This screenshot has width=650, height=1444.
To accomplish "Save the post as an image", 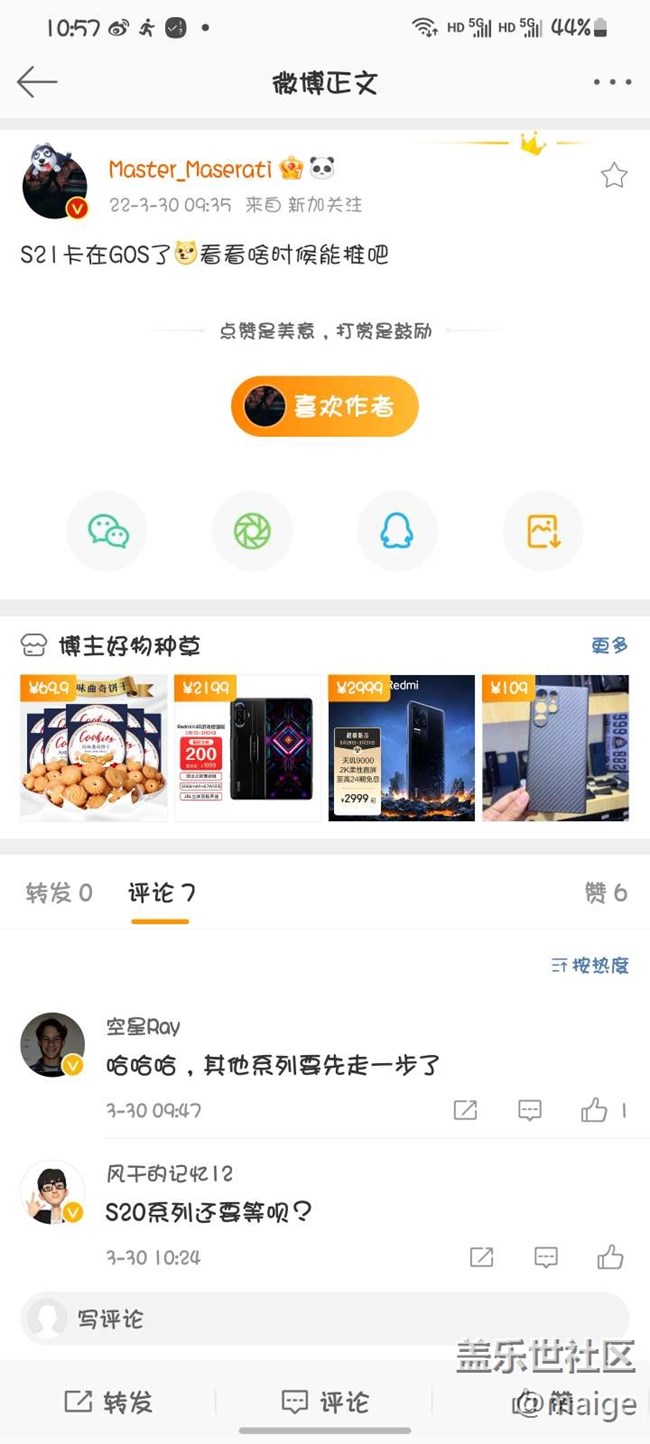I will pos(542,531).
